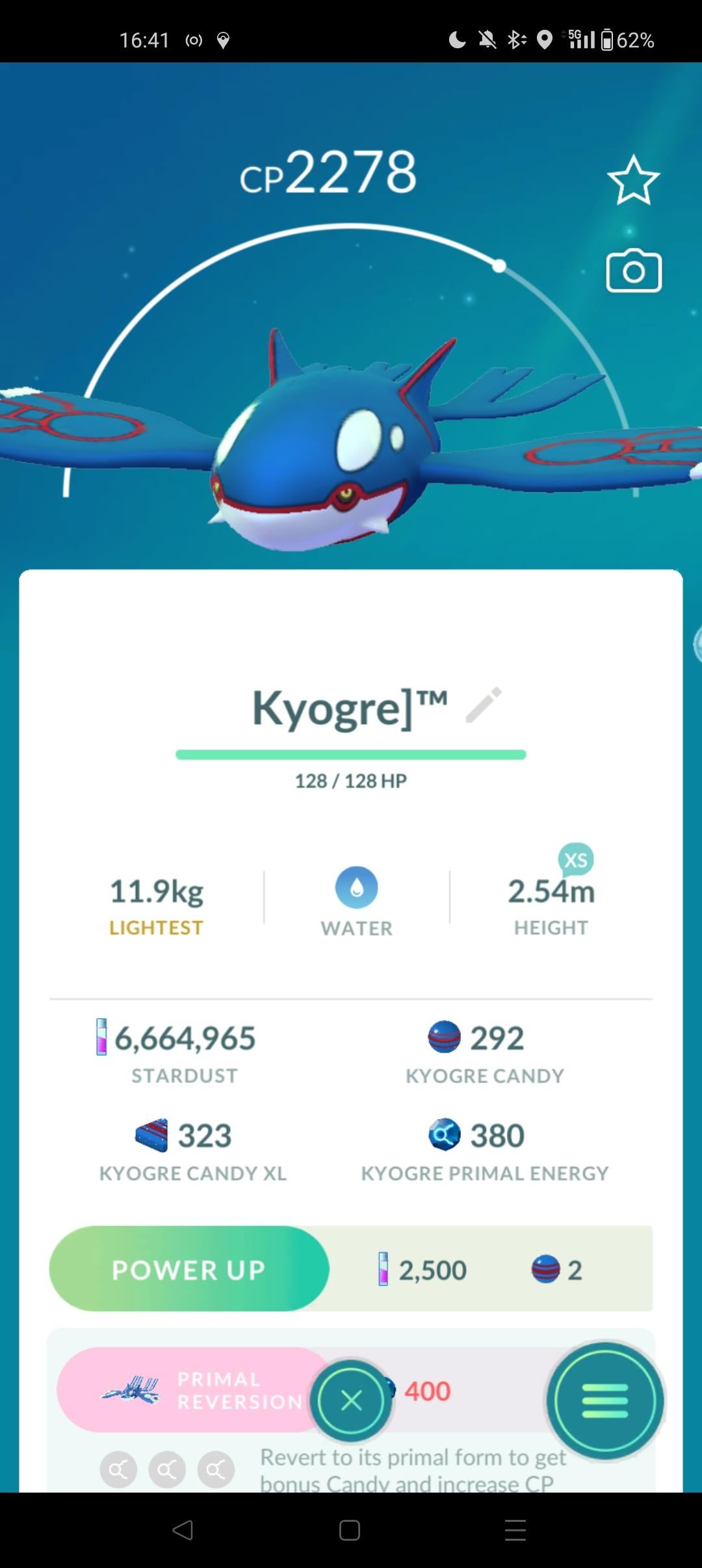Go to the system home screen

(350, 1530)
